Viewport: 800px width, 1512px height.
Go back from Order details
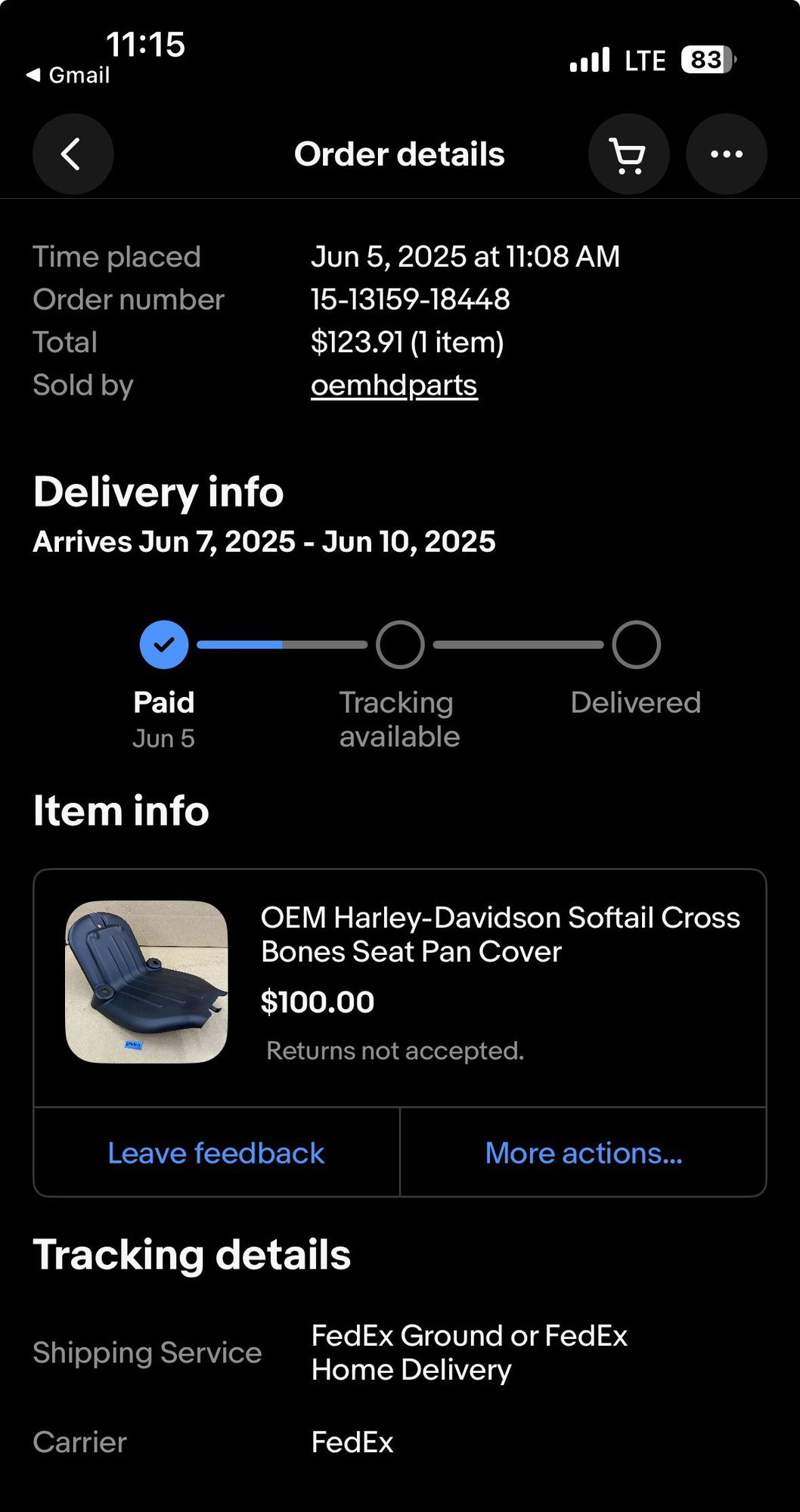[x=73, y=154]
